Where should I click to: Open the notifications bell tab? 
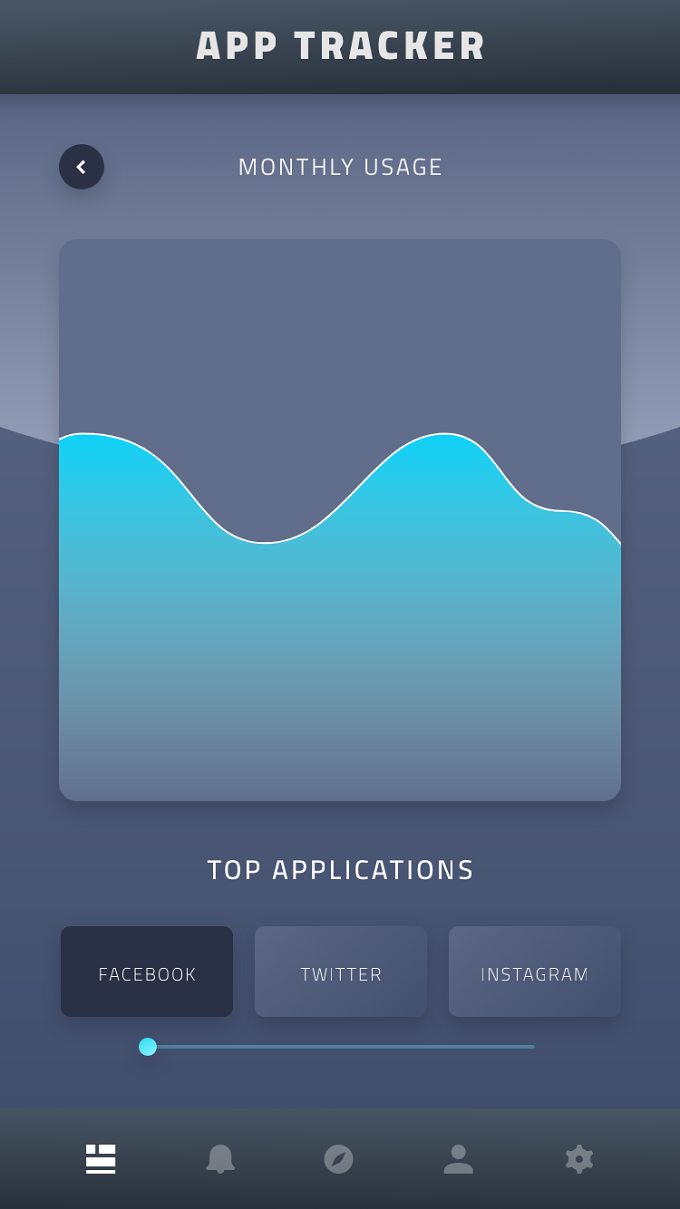tap(220, 1159)
